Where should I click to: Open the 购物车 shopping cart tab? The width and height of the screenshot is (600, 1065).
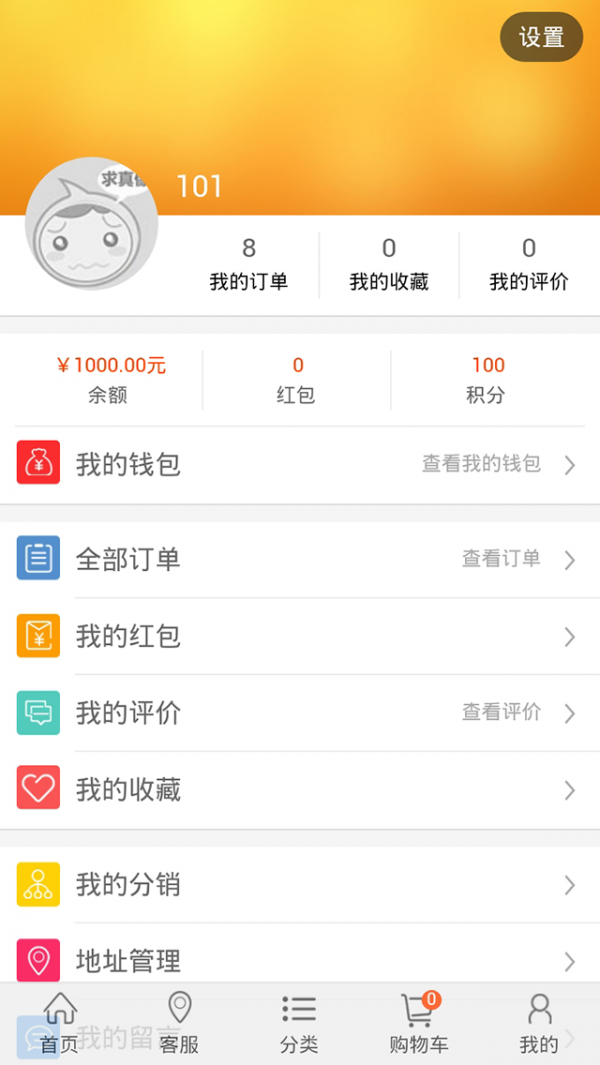[x=418, y=1024]
